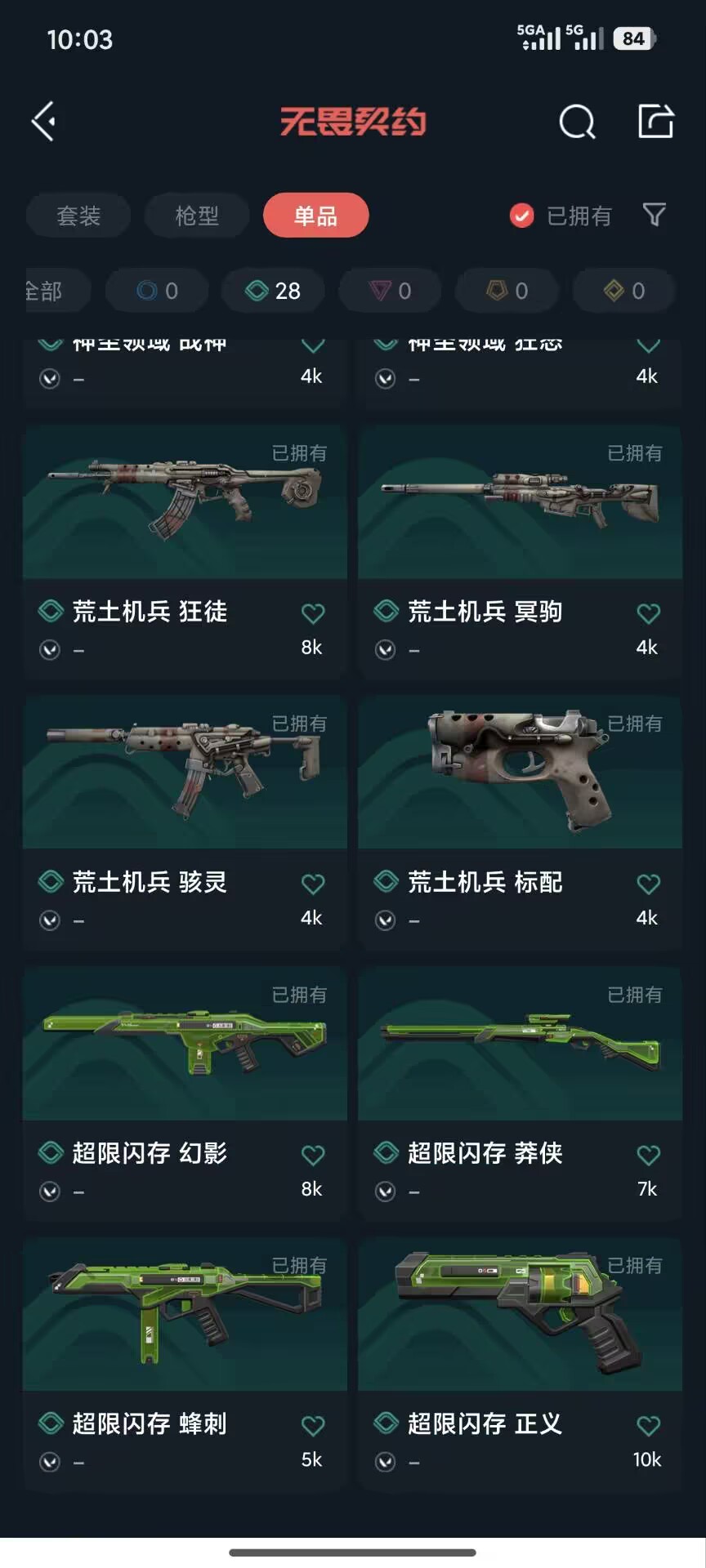
Task: Like the 荒土机兵 标配 skin
Action: point(648,884)
